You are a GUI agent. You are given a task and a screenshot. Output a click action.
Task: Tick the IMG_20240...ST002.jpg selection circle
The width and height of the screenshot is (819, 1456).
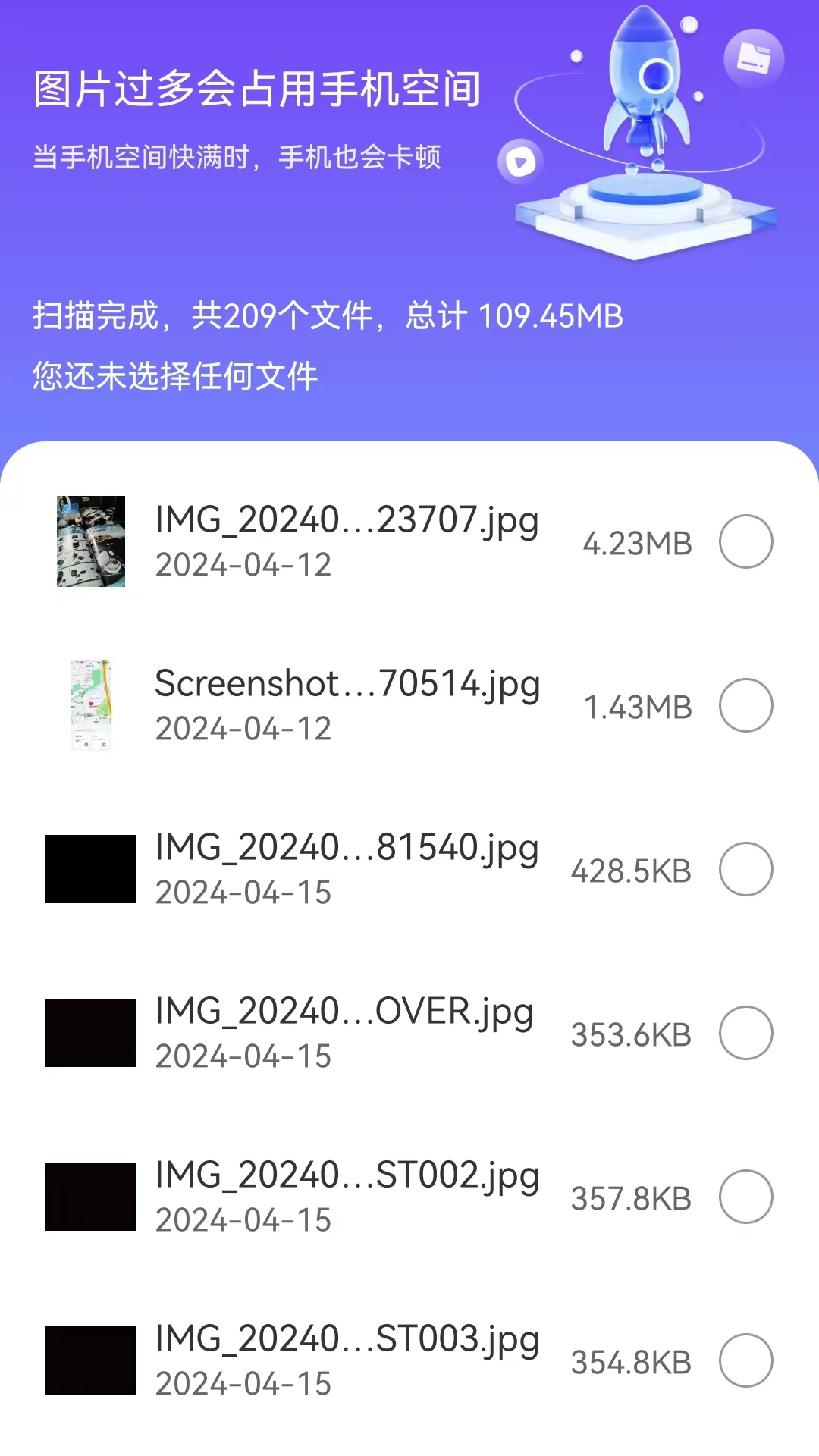pos(745,1197)
